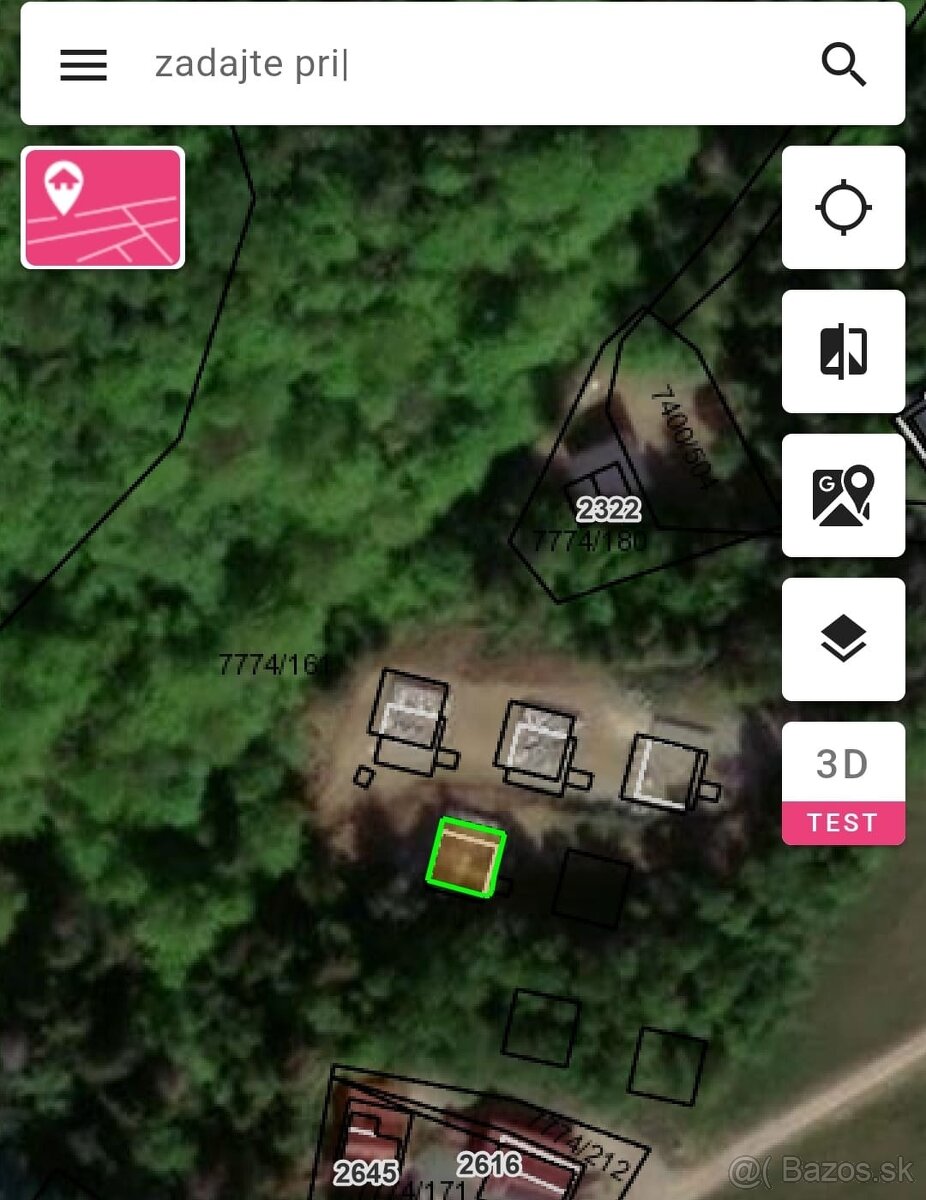The height and width of the screenshot is (1200, 926).
Task: Open the map layers selector
Action: click(x=843, y=639)
